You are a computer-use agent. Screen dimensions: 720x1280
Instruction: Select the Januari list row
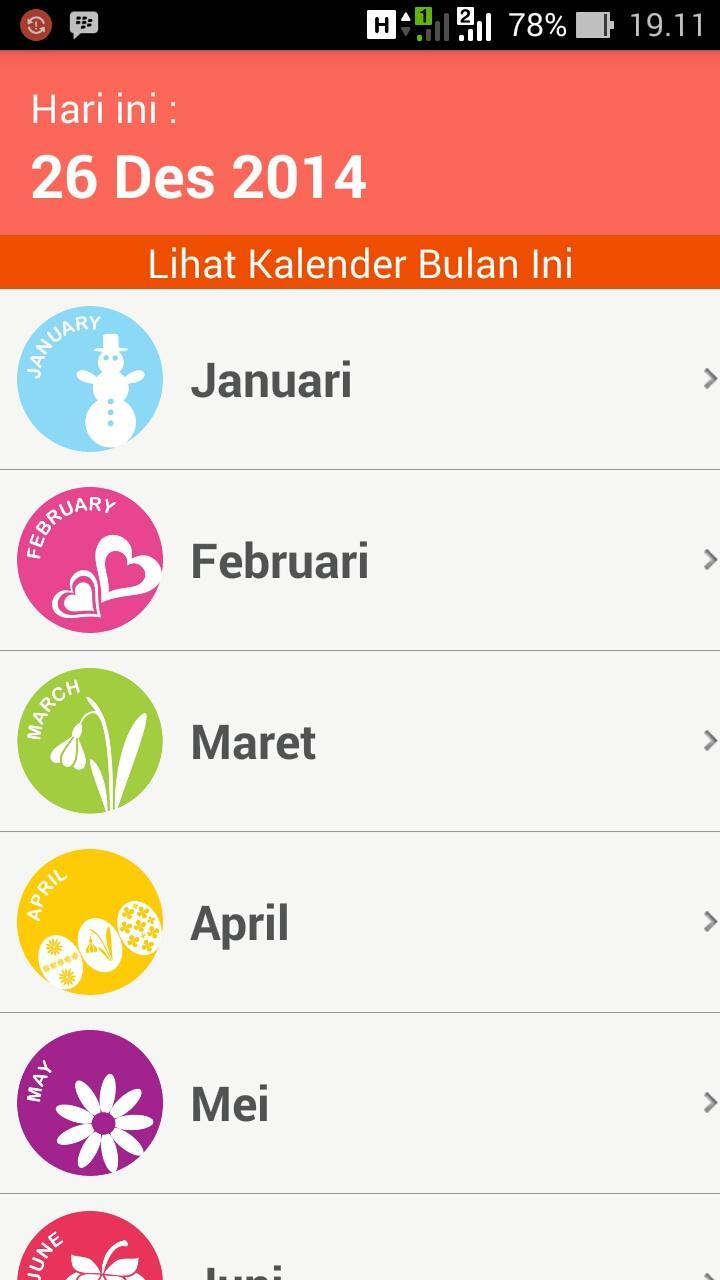coord(360,378)
